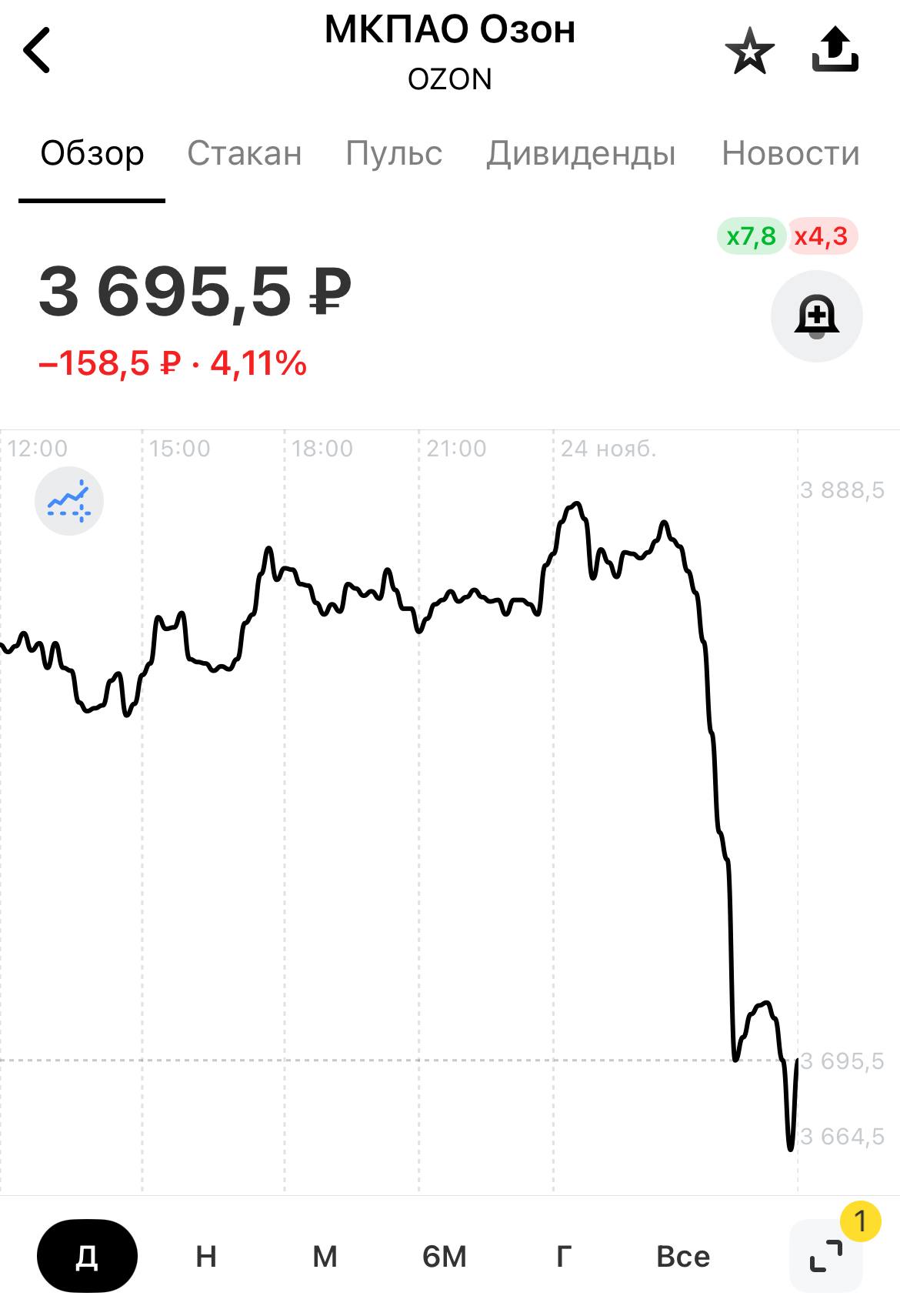The width and height of the screenshot is (900, 1316).
Task: Select the 6М chart period
Action: coord(445,1256)
